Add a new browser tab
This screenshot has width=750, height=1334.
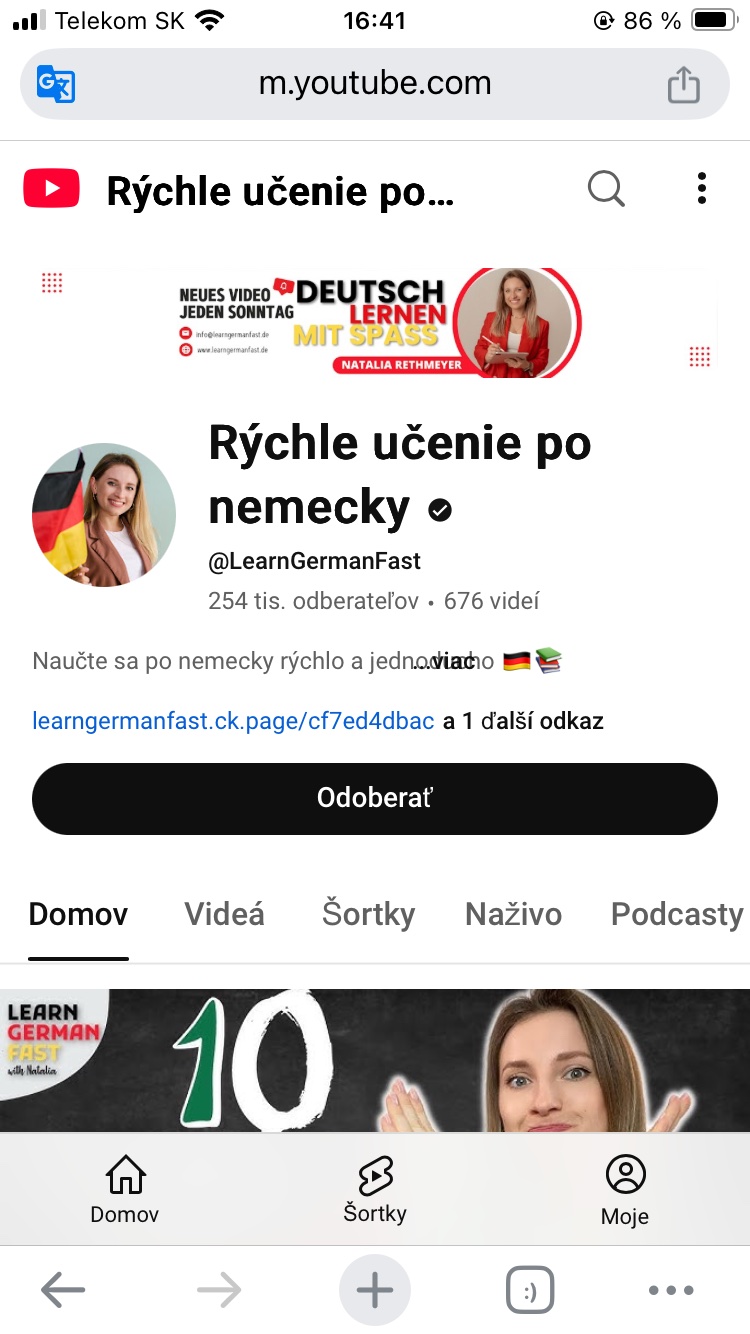(375, 1291)
